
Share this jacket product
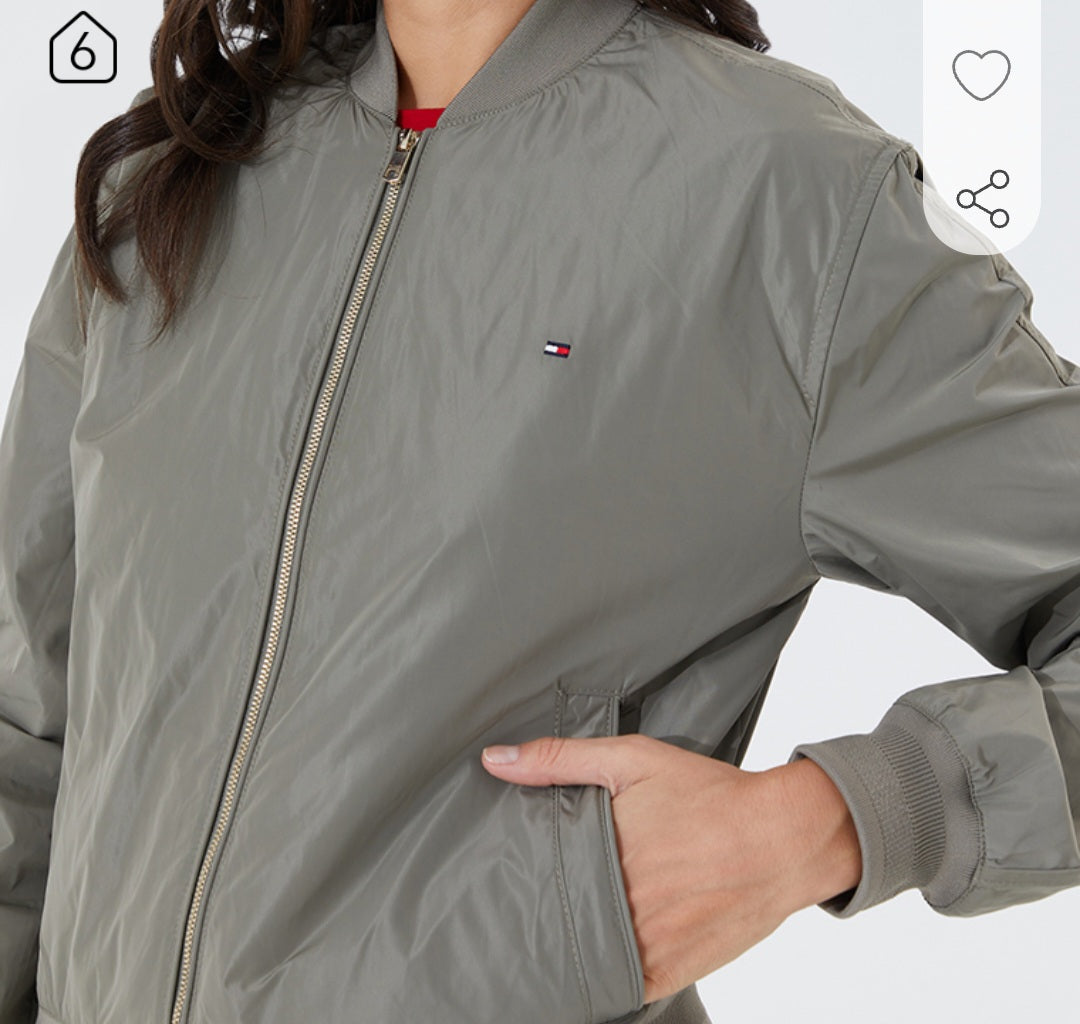tap(982, 198)
